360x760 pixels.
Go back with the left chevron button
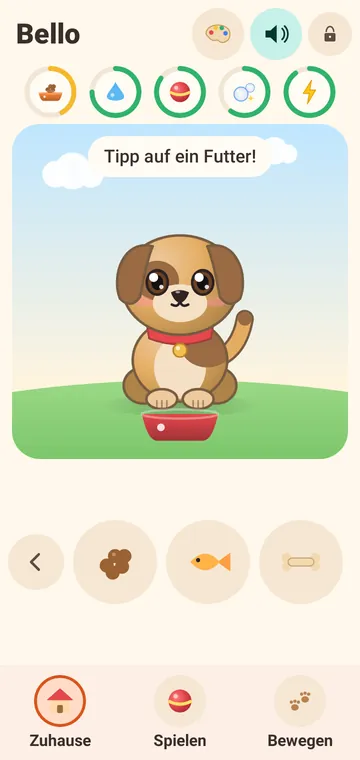[36, 562]
